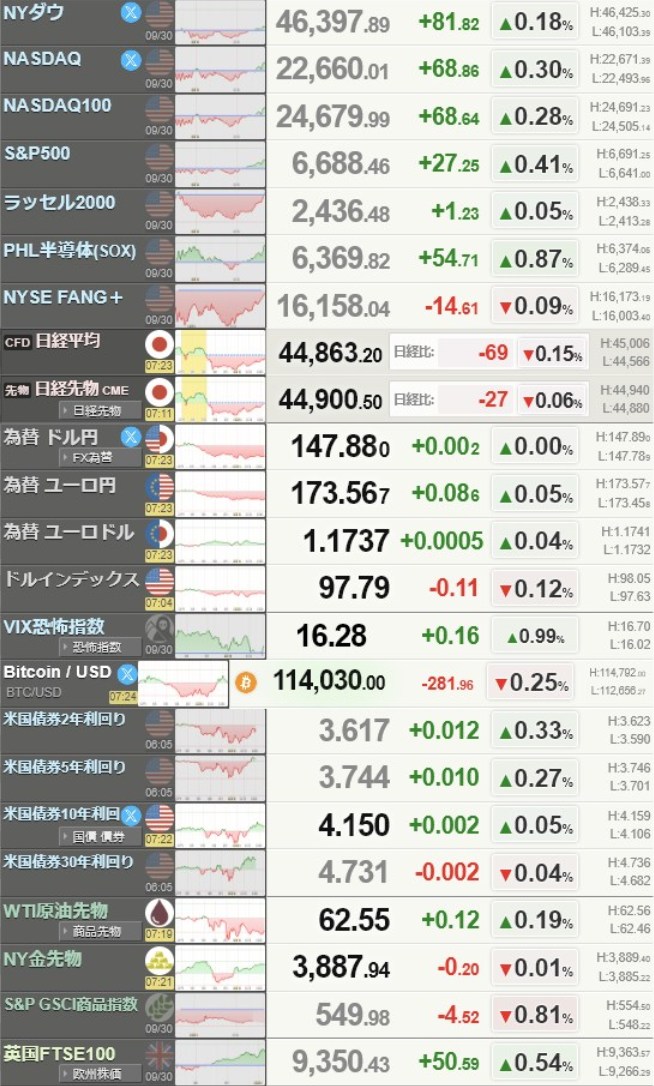Open the ラッセル2000 row

[x=60, y=202]
